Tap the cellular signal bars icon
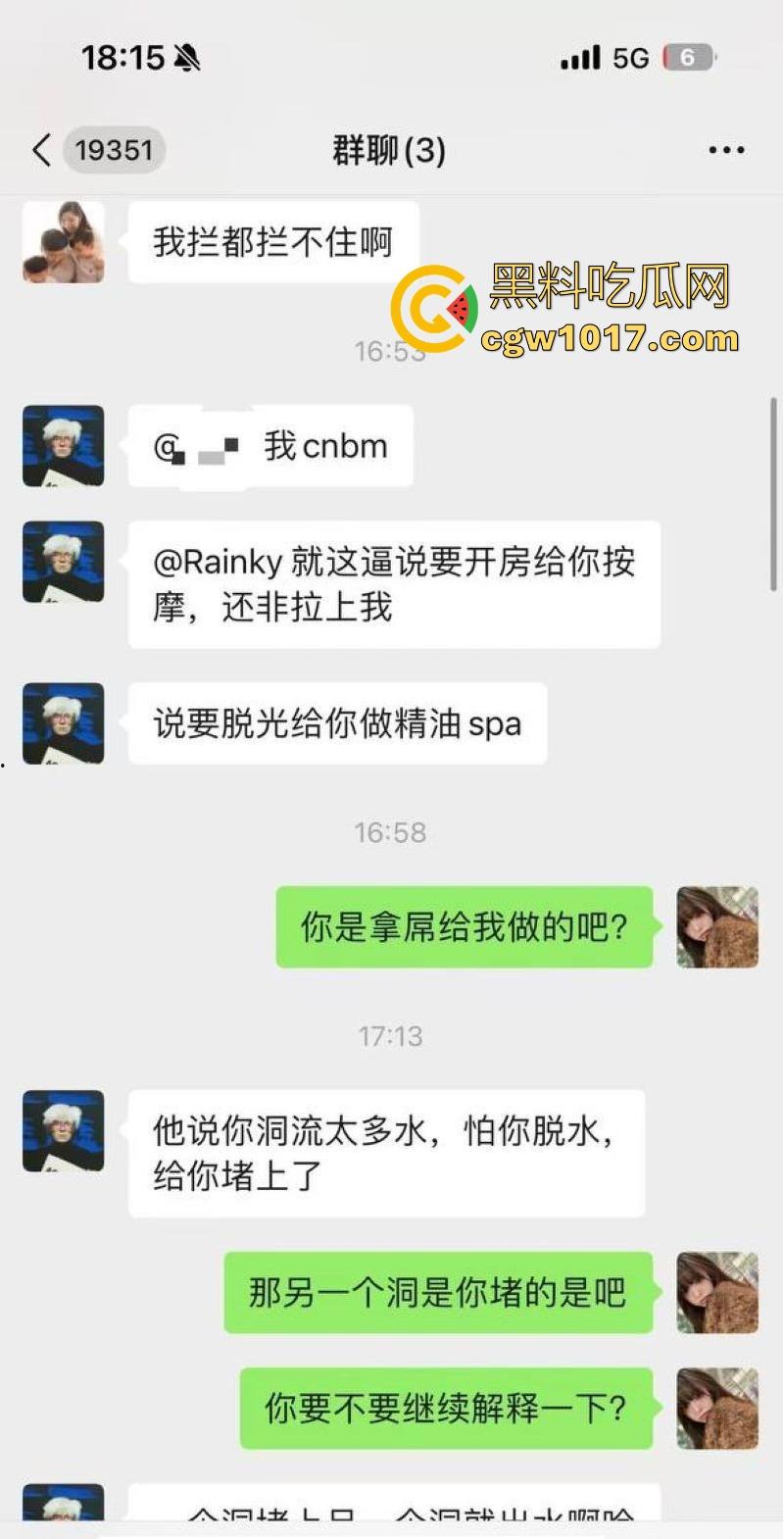 coord(579,57)
